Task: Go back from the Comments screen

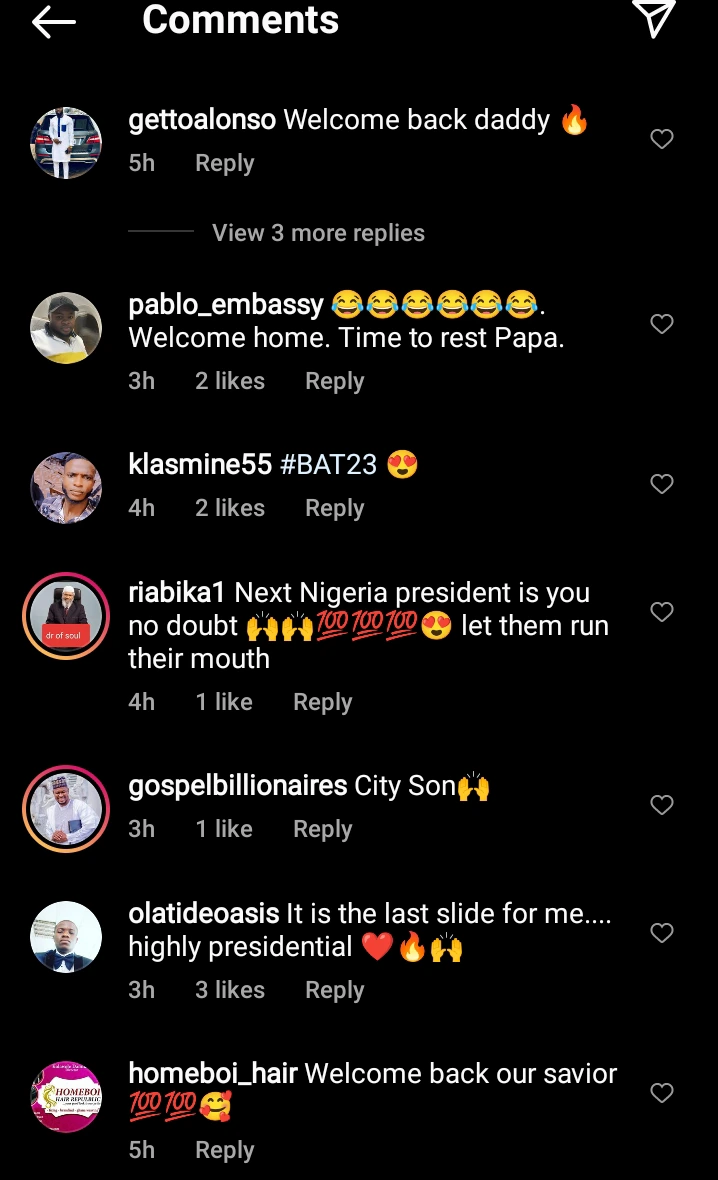Action: [x=54, y=23]
